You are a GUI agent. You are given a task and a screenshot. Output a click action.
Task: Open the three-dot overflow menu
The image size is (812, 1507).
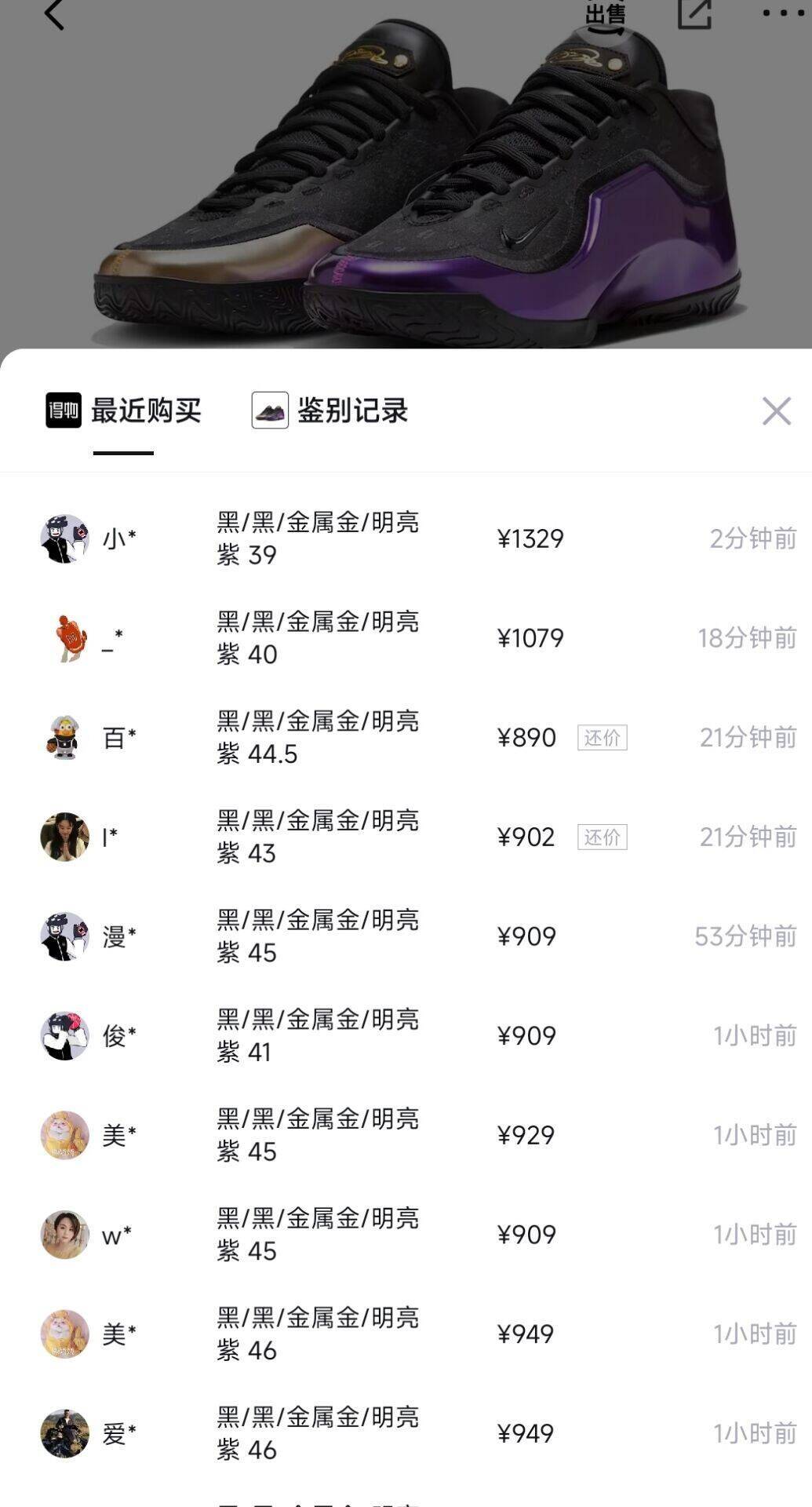pyautogui.click(x=783, y=13)
